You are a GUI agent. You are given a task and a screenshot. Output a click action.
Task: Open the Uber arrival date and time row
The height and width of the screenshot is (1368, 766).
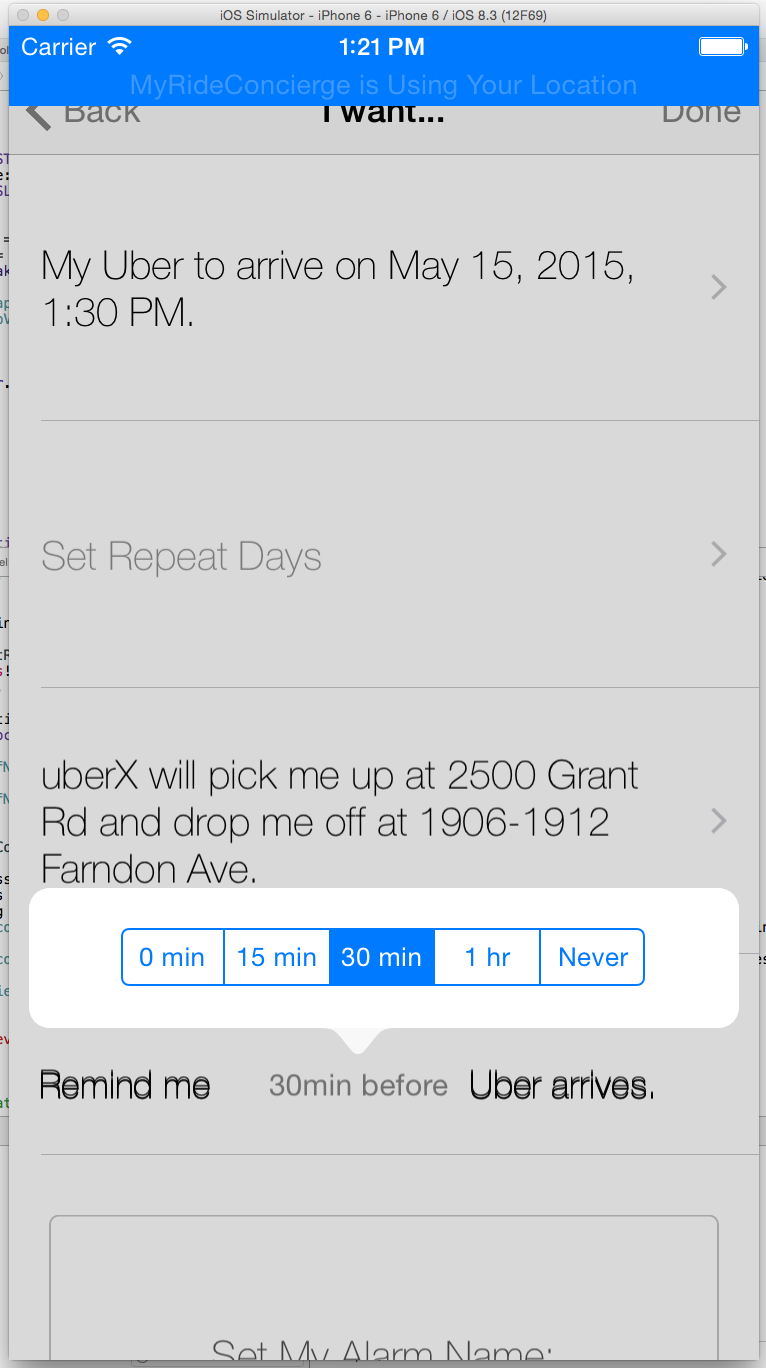click(383, 289)
